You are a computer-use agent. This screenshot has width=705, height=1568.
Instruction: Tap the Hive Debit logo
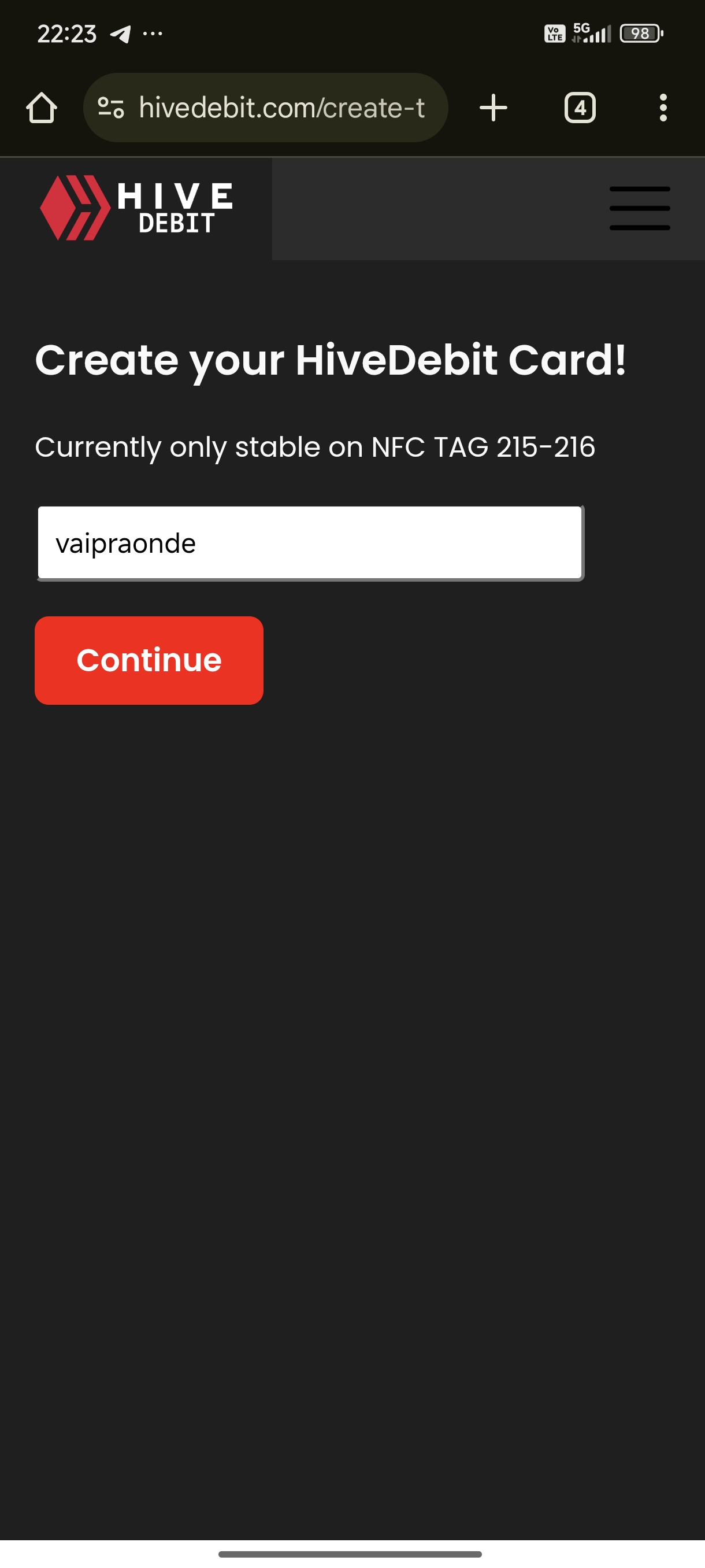(x=136, y=208)
